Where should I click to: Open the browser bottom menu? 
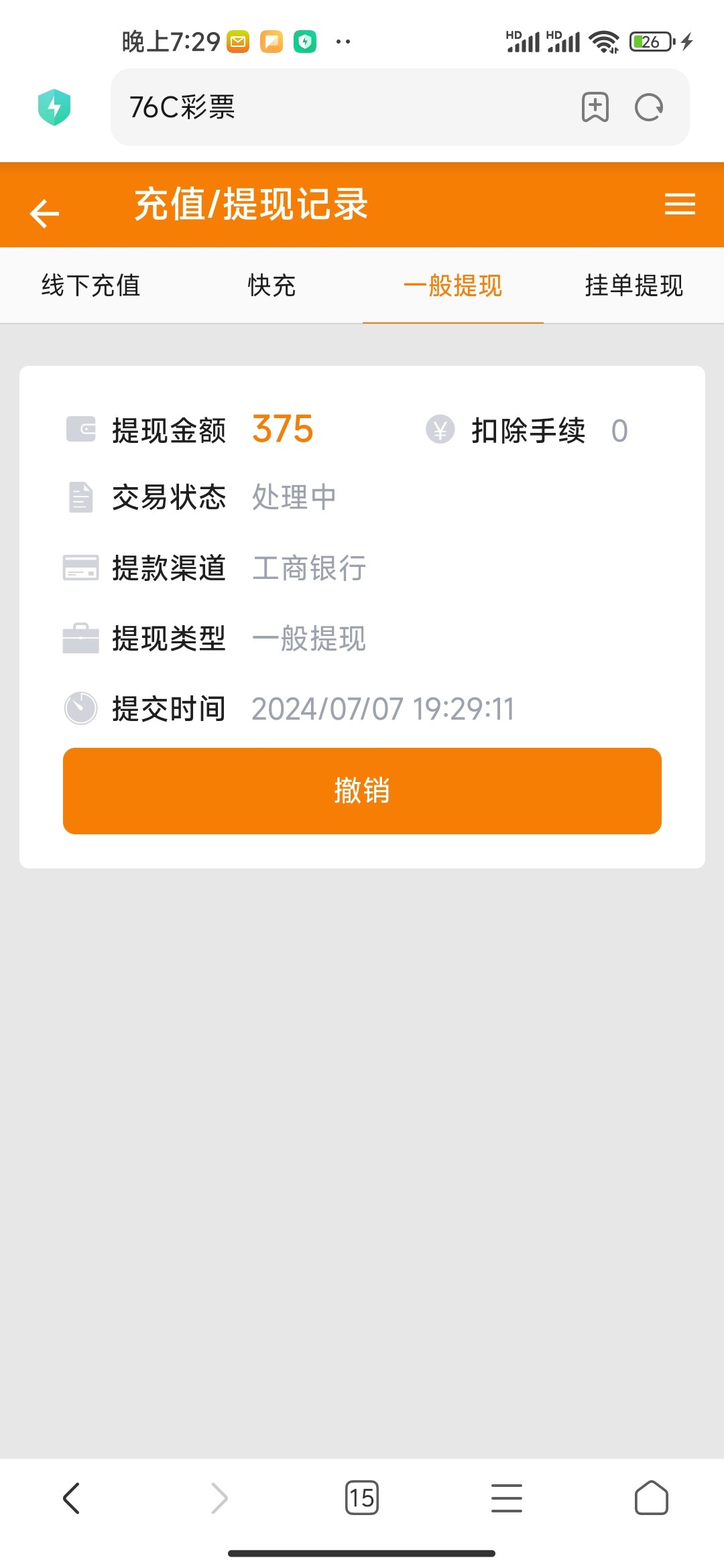(x=507, y=1498)
